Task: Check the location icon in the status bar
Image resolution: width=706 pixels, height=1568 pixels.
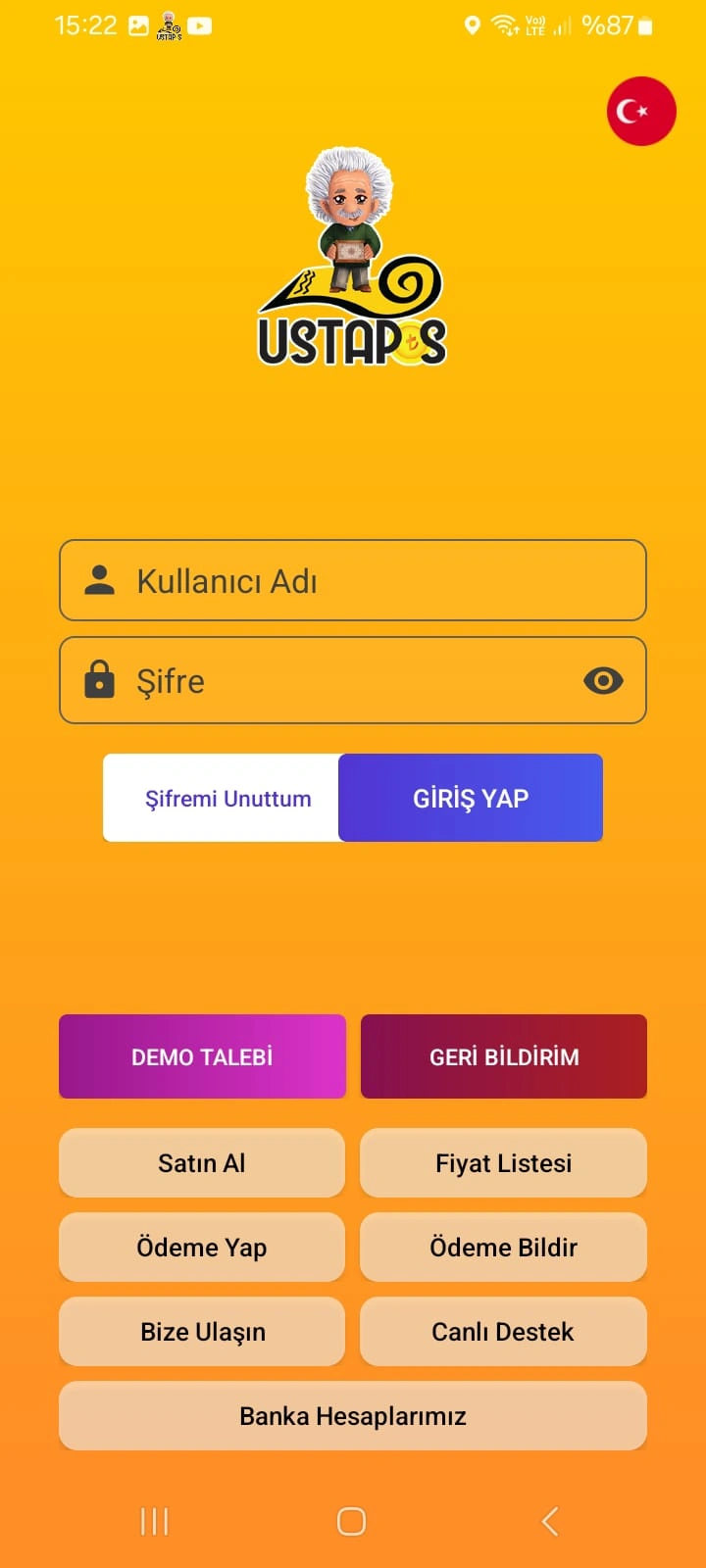Action: pos(473,24)
